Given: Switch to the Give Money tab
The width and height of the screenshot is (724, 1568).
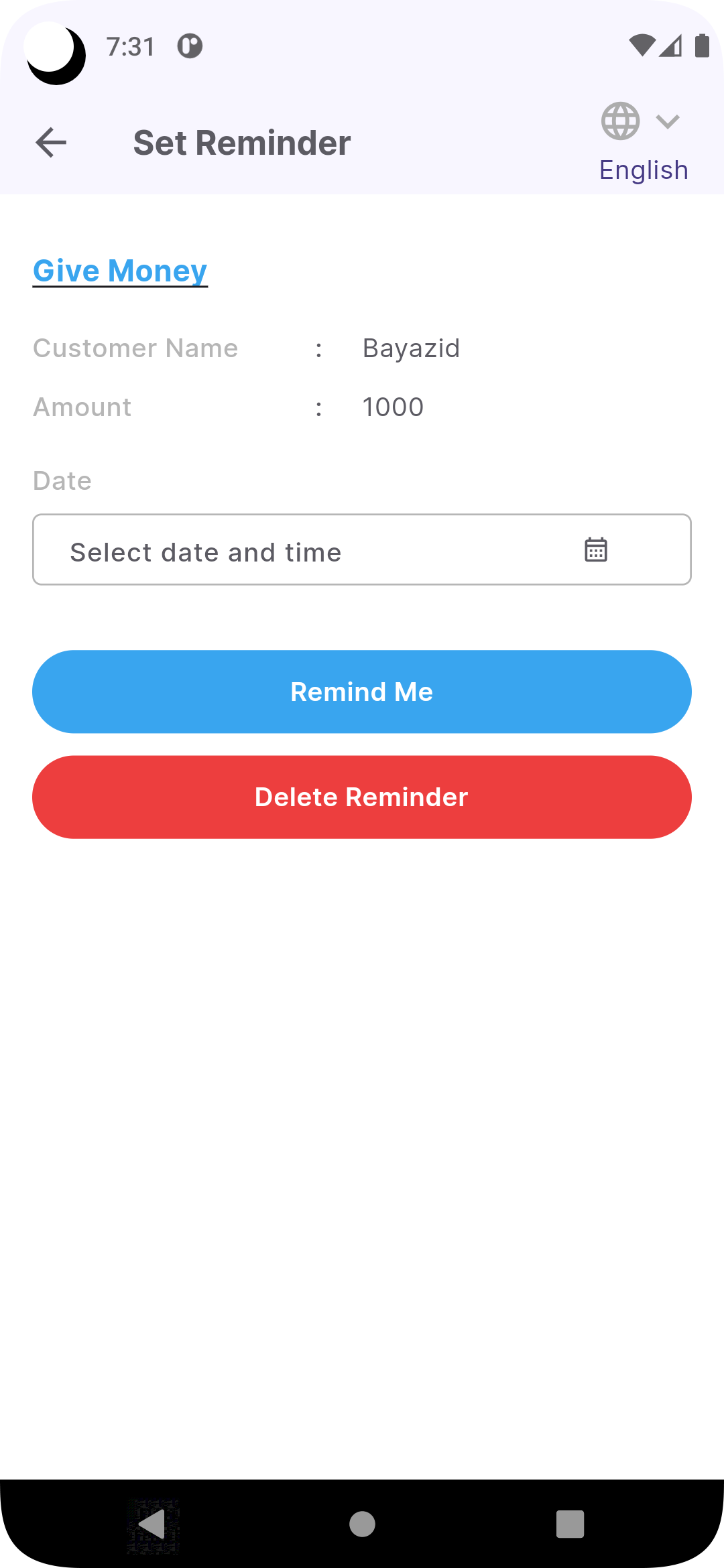Looking at the screenshot, I should tap(119, 271).
